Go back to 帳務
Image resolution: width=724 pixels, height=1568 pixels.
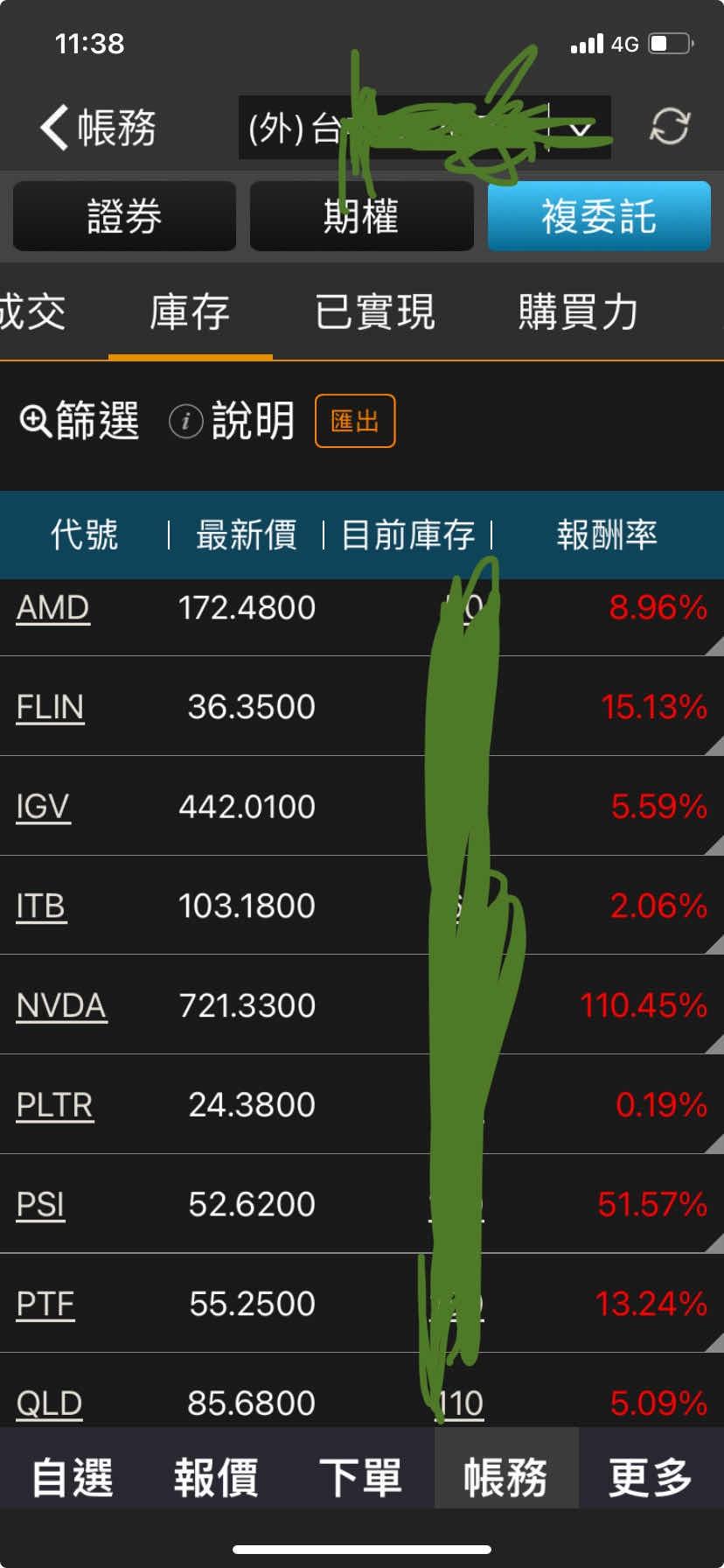pyautogui.click(x=98, y=128)
